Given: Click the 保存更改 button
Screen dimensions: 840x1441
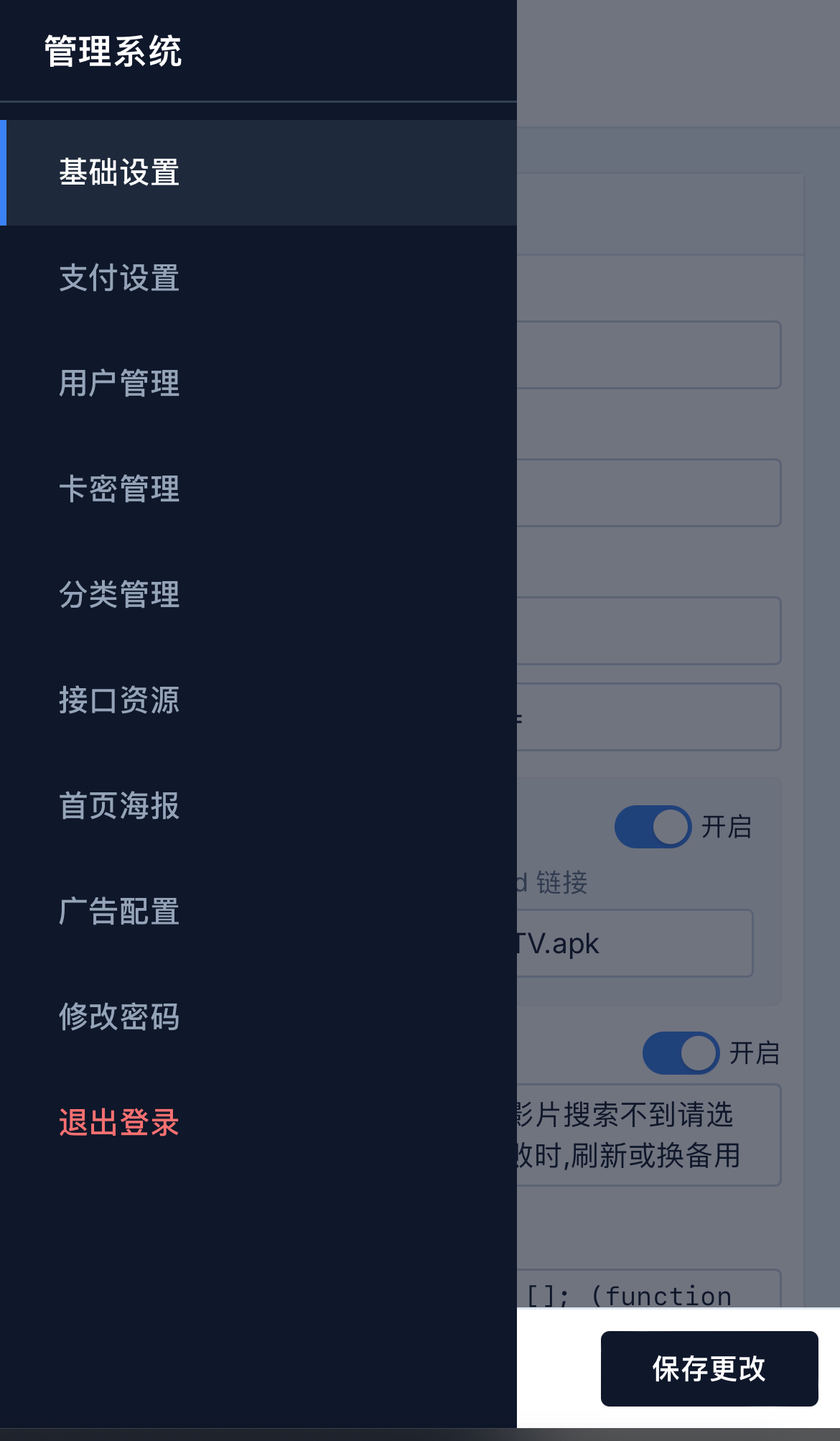Looking at the screenshot, I should (x=709, y=1367).
